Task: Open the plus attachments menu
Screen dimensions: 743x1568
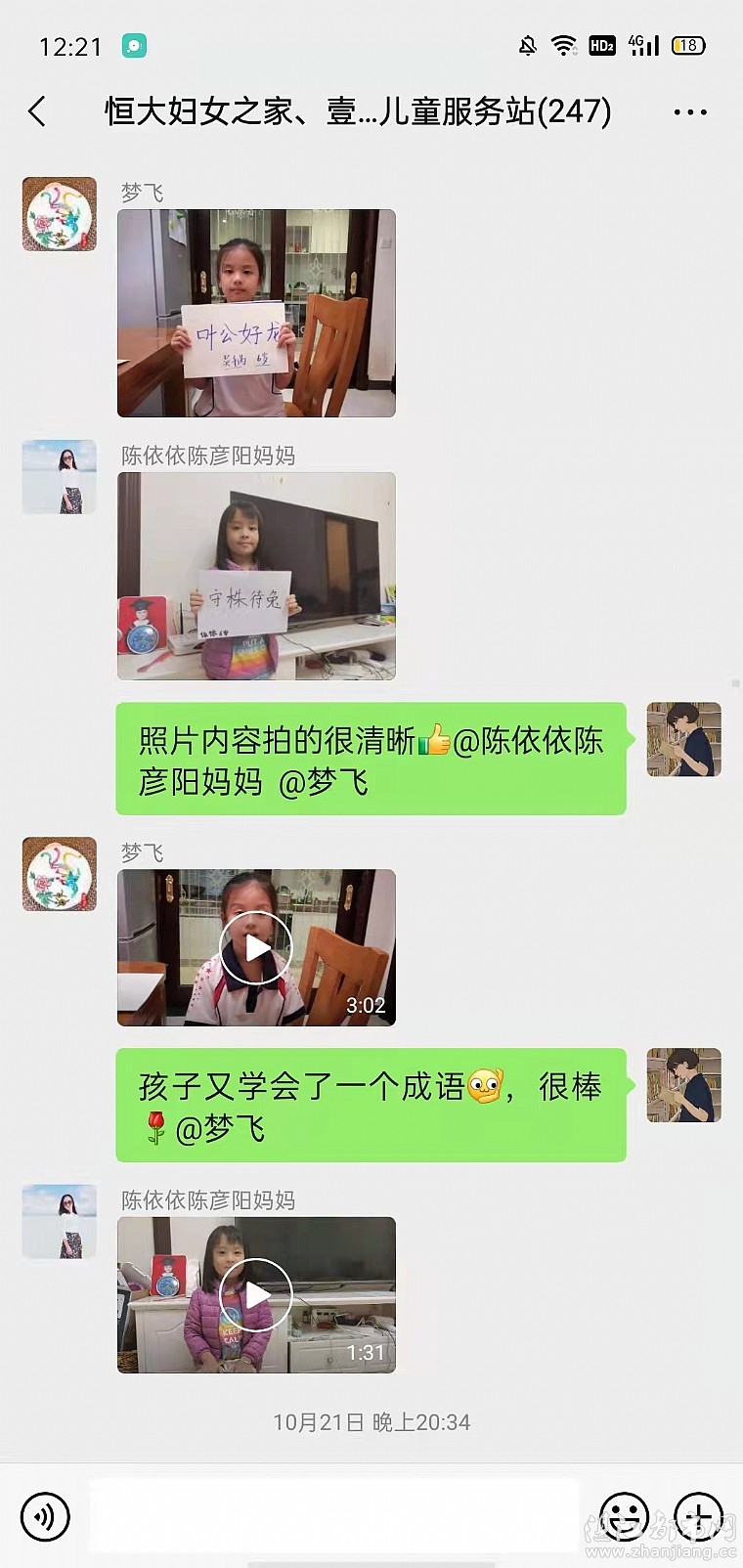Action: tap(698, 1516)
